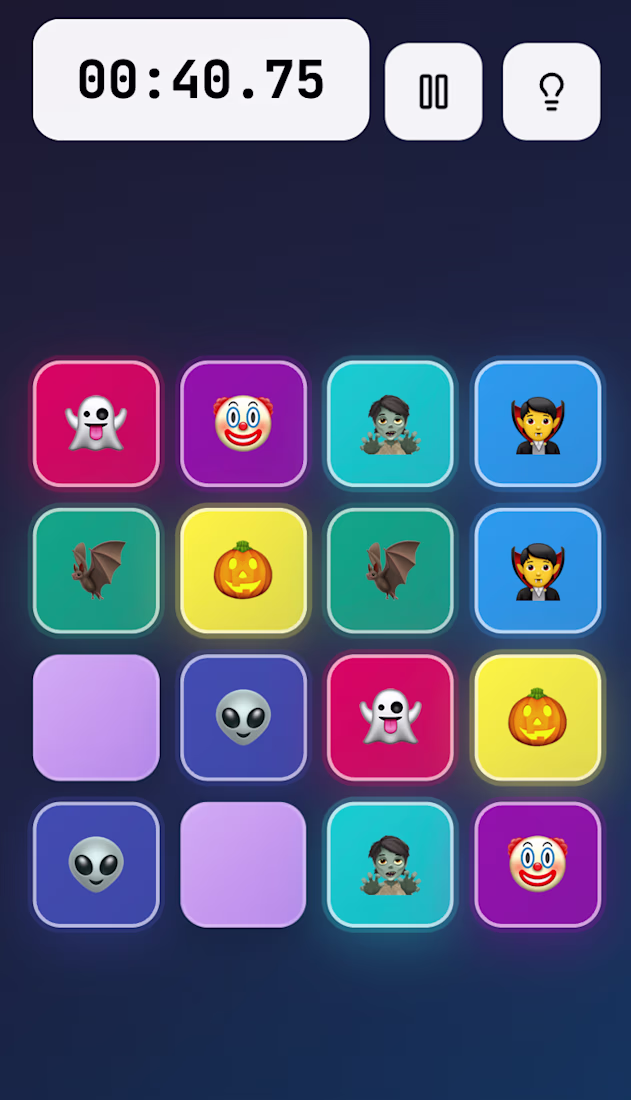Pick the zombie card next to the vampire
Viewport: 631px width, 1100px height.
[x=390, y=424]
